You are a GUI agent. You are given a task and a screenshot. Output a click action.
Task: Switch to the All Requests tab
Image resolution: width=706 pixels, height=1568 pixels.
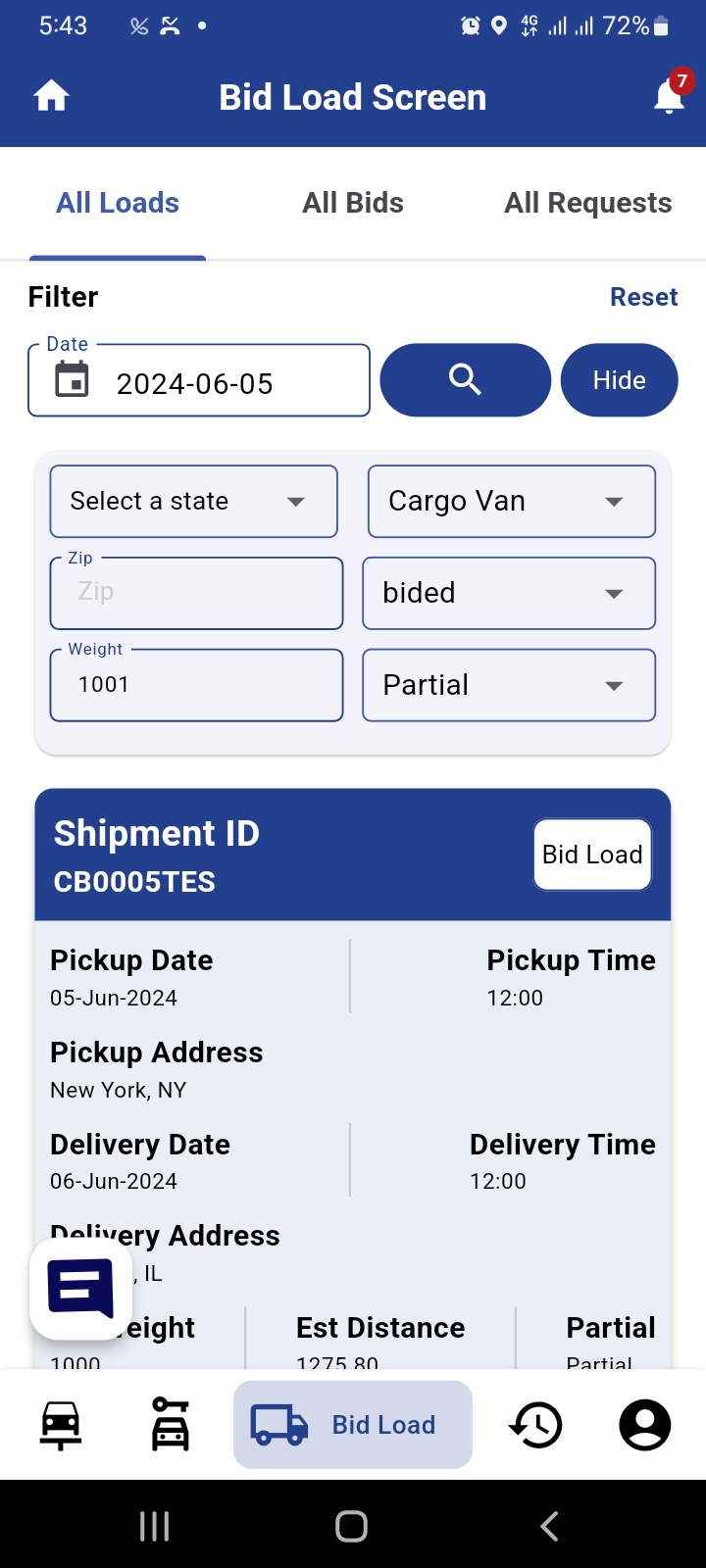[587, 202]
